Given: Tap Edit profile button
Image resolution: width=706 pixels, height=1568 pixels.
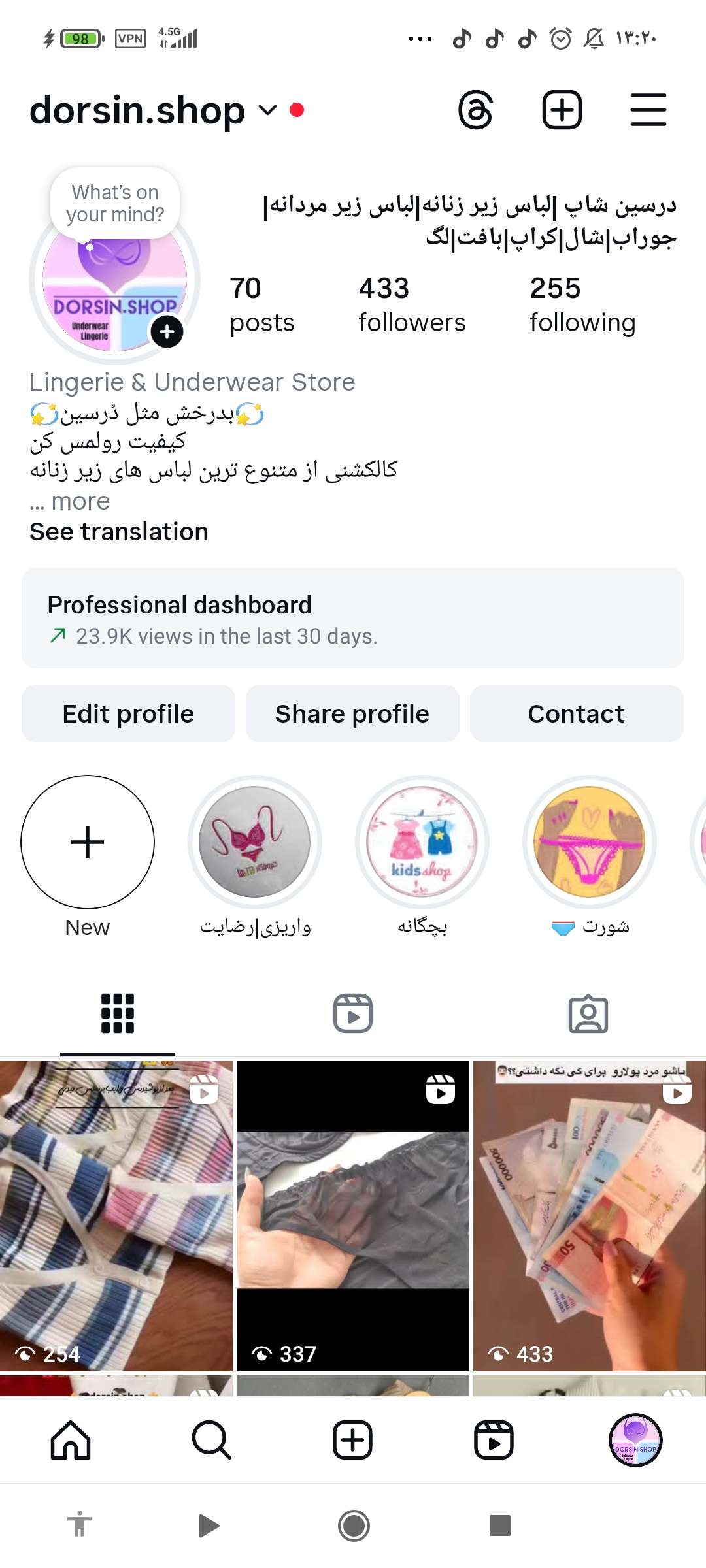Looking at the screenshot, I should tap(128, 713).
